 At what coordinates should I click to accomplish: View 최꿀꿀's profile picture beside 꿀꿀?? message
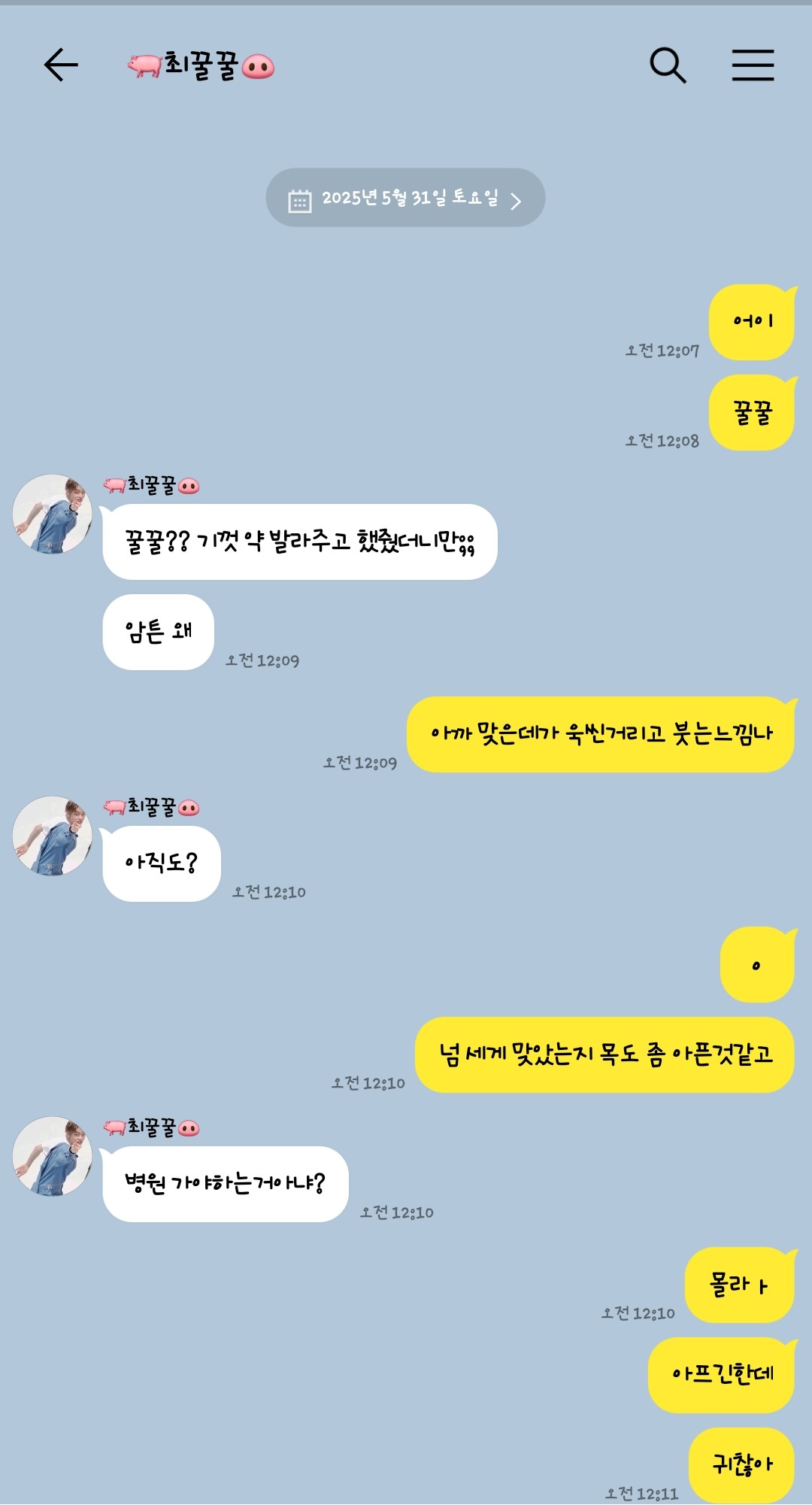tap(52, 514)
